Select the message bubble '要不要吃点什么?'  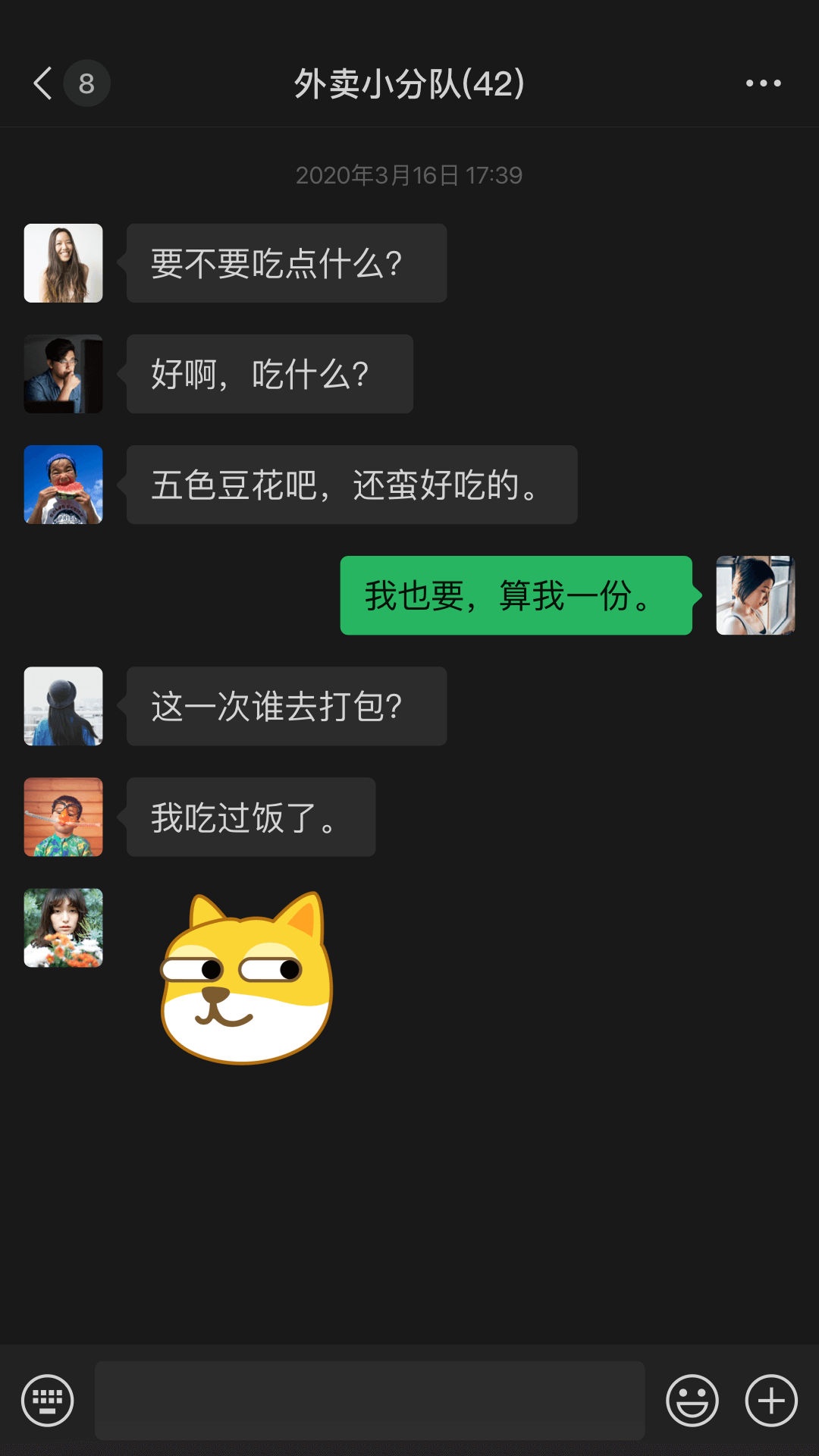pos(287,263)
